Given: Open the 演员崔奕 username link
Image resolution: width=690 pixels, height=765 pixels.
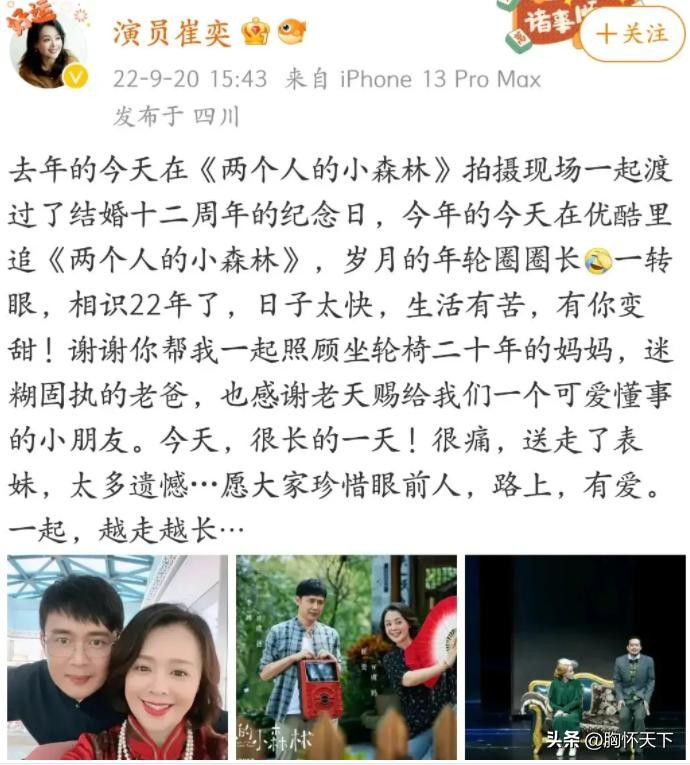Looking at the screenshot, I should 171,32.
